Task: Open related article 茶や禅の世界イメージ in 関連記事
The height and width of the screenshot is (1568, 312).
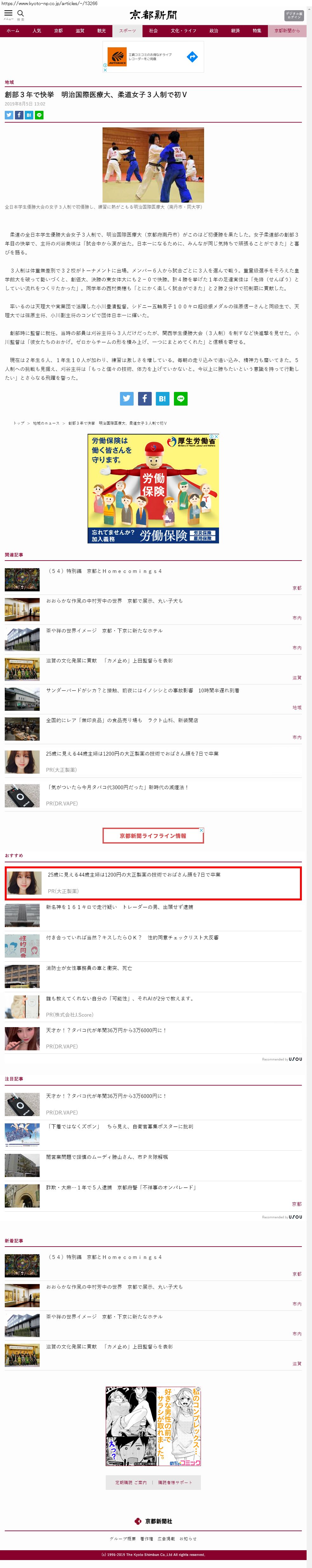Action: tap(104, 631)
